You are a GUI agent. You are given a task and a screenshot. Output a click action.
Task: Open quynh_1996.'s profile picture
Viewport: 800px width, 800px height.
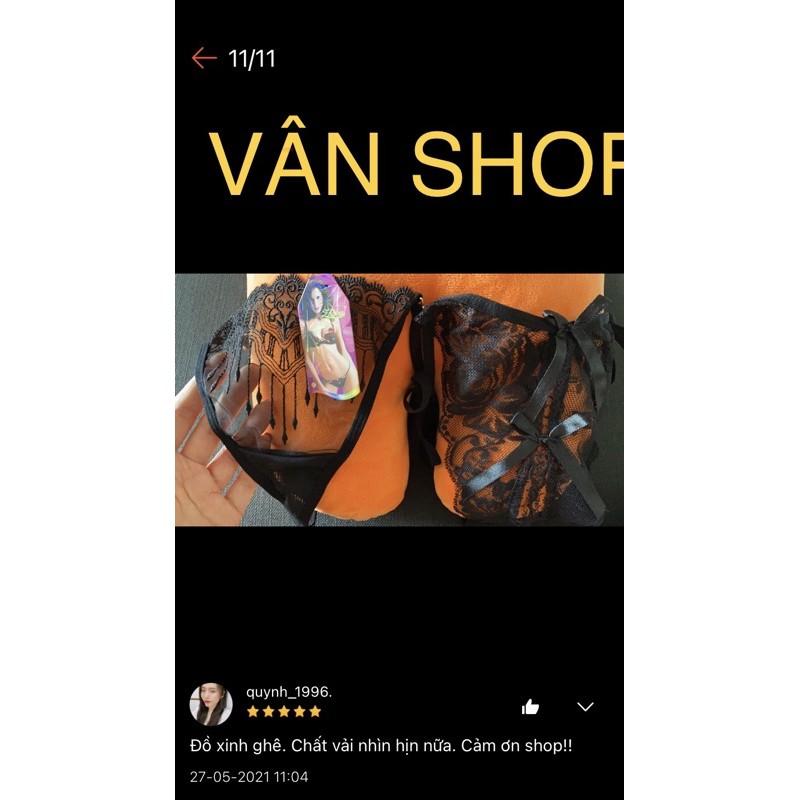tap(211, 704)
